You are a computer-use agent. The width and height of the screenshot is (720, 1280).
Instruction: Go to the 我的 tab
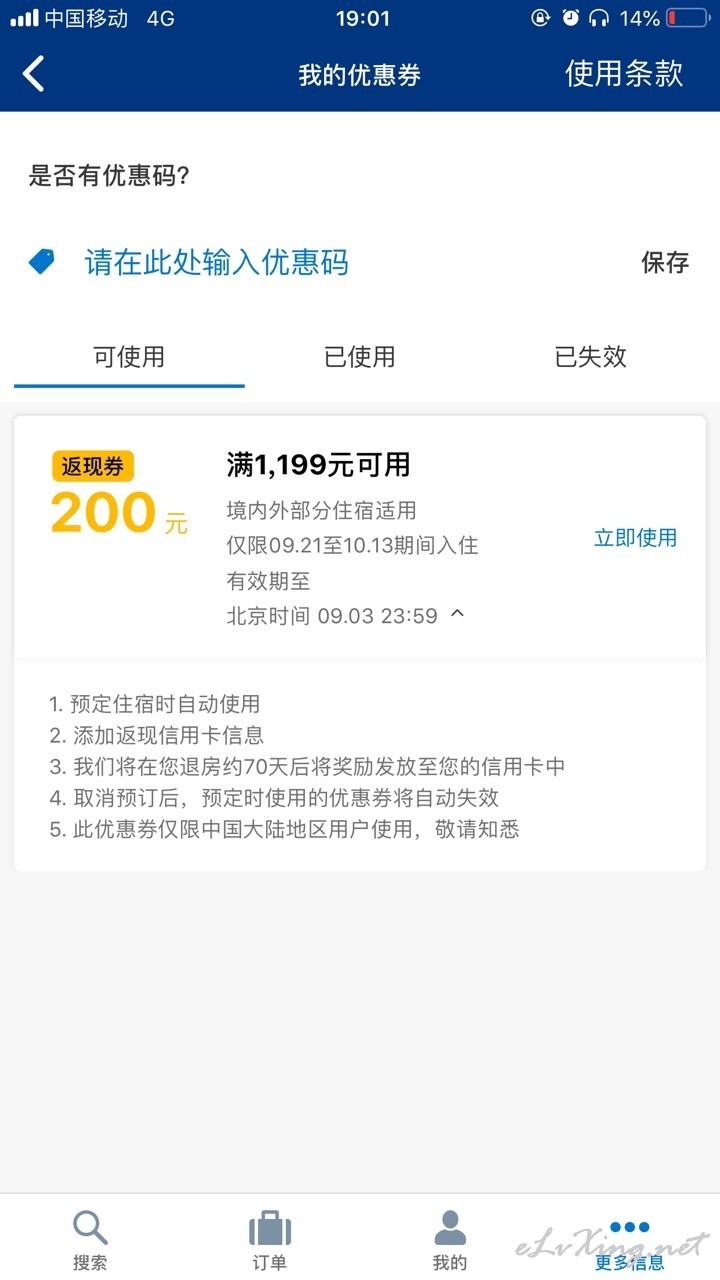[450, 1240]
